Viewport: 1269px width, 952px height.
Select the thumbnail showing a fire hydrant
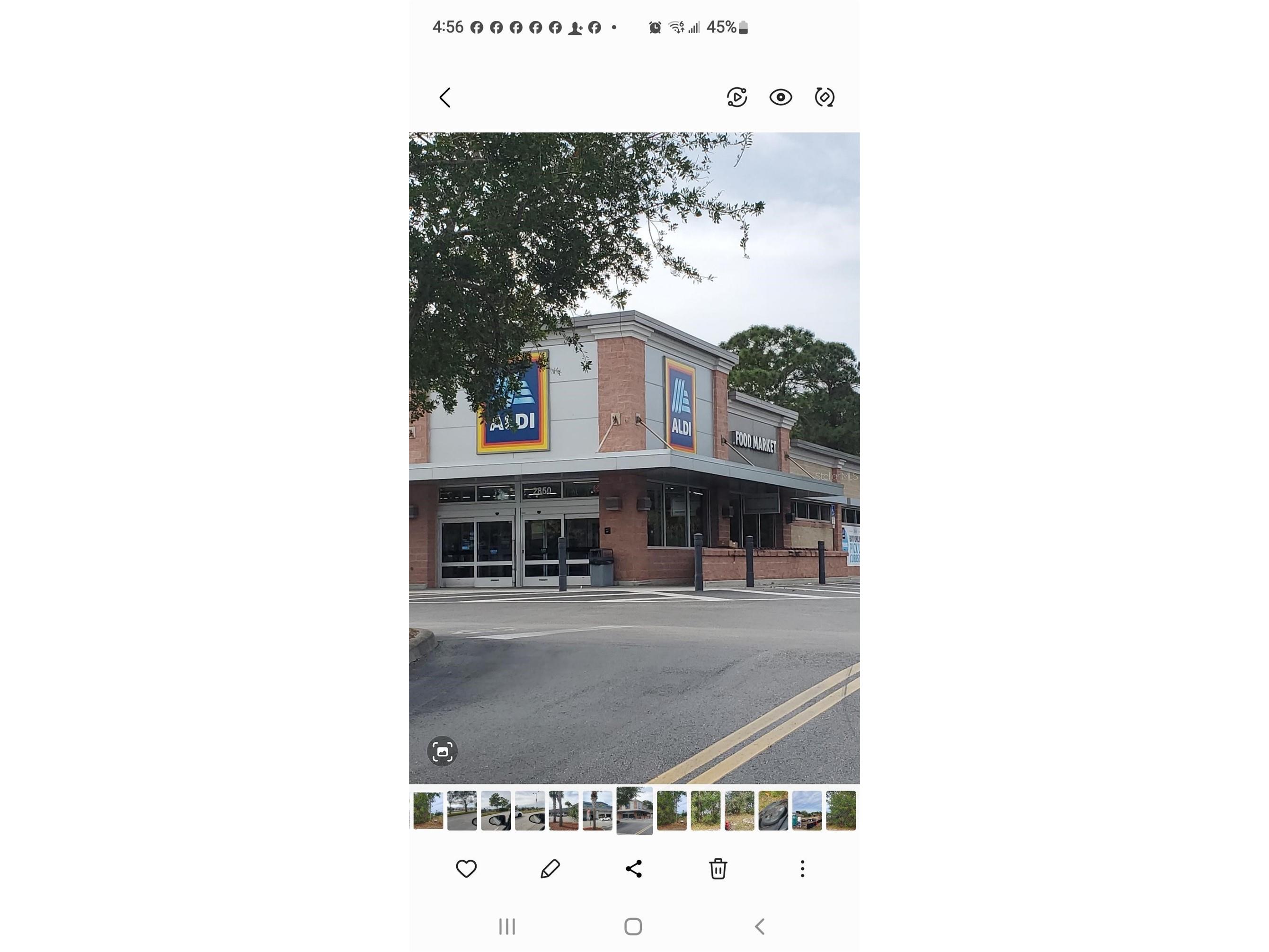[x=739, y=810]
